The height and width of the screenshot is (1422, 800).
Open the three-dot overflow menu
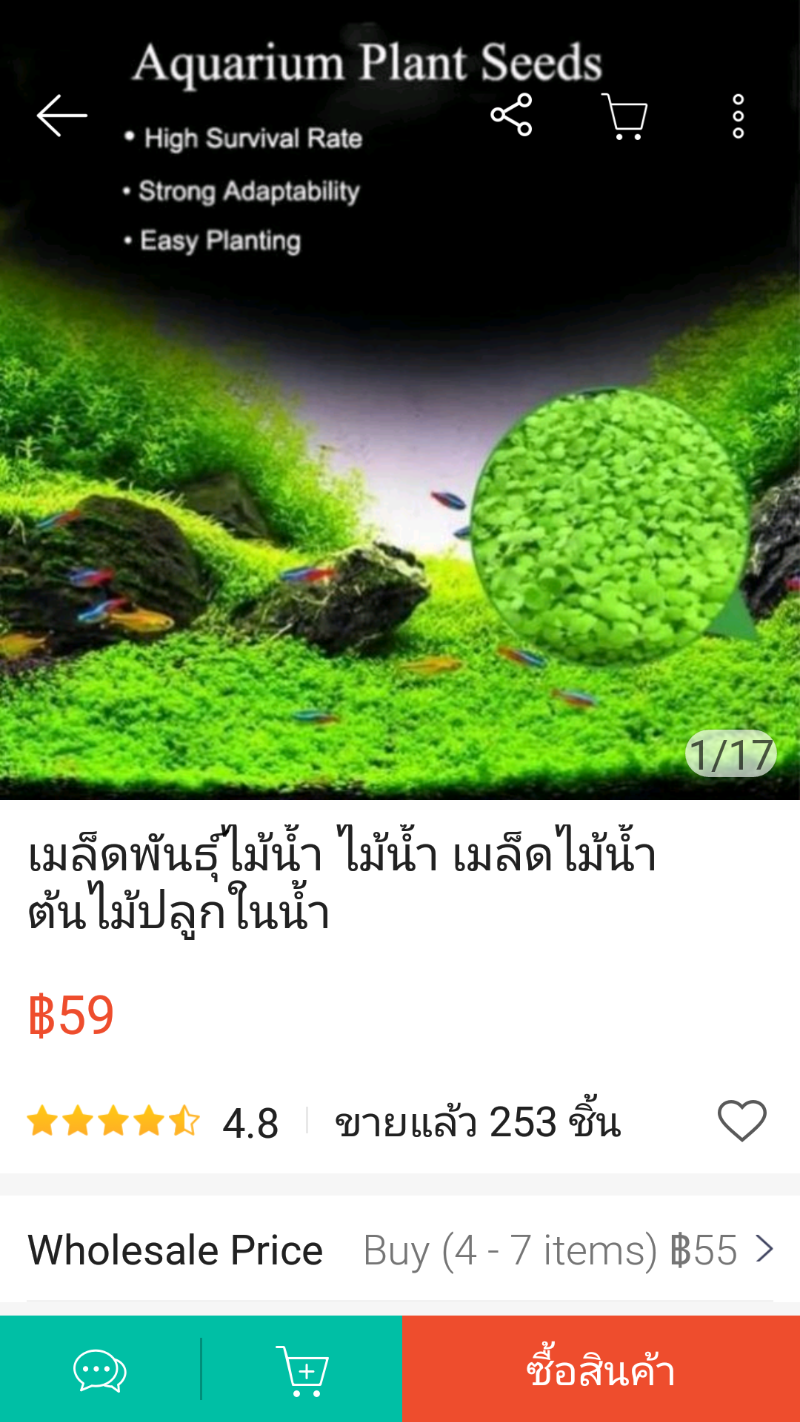click(738, 117)
